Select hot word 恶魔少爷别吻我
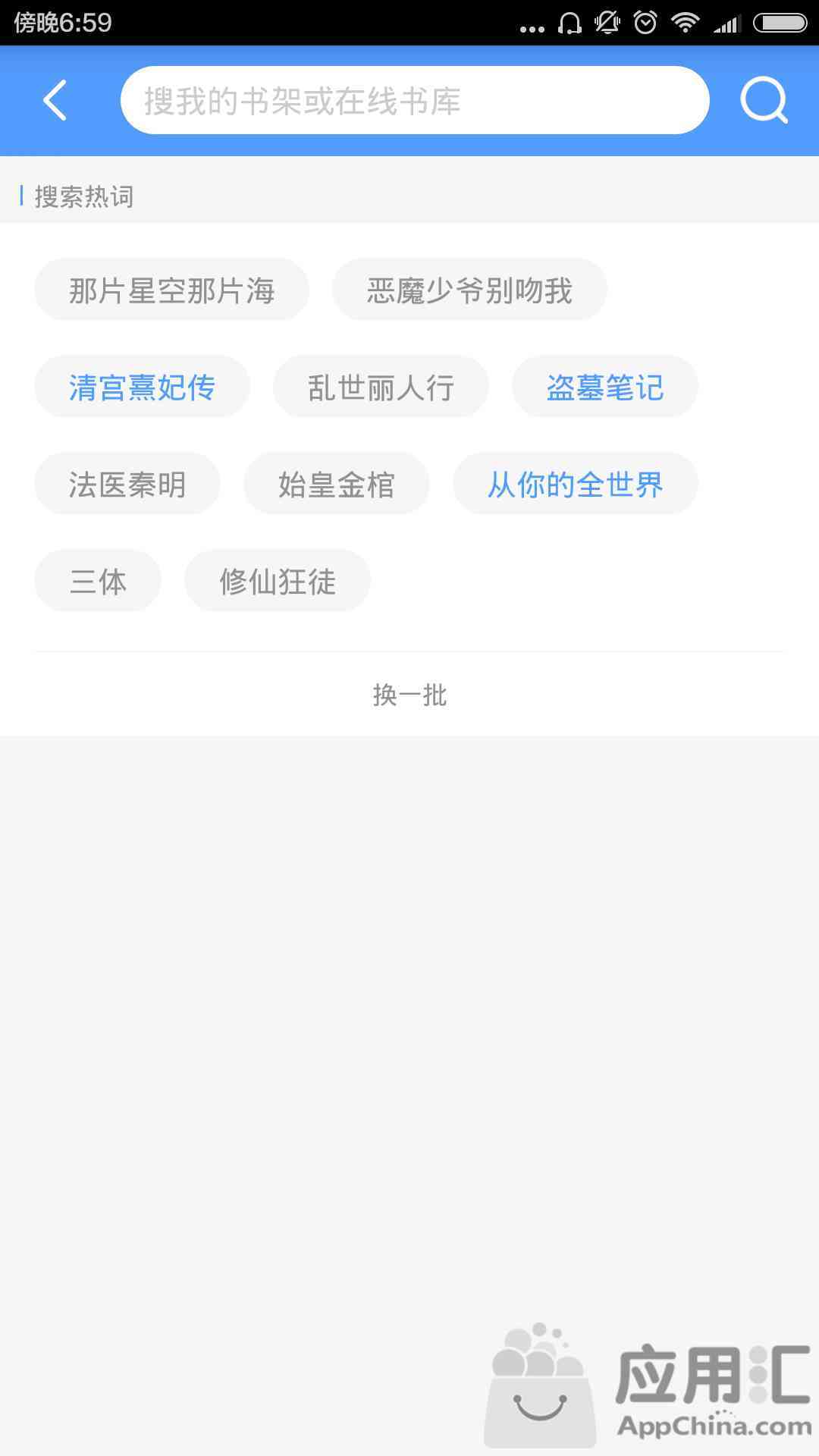Viewport: 819px width, 1456px height. click(x=469, y=290)
